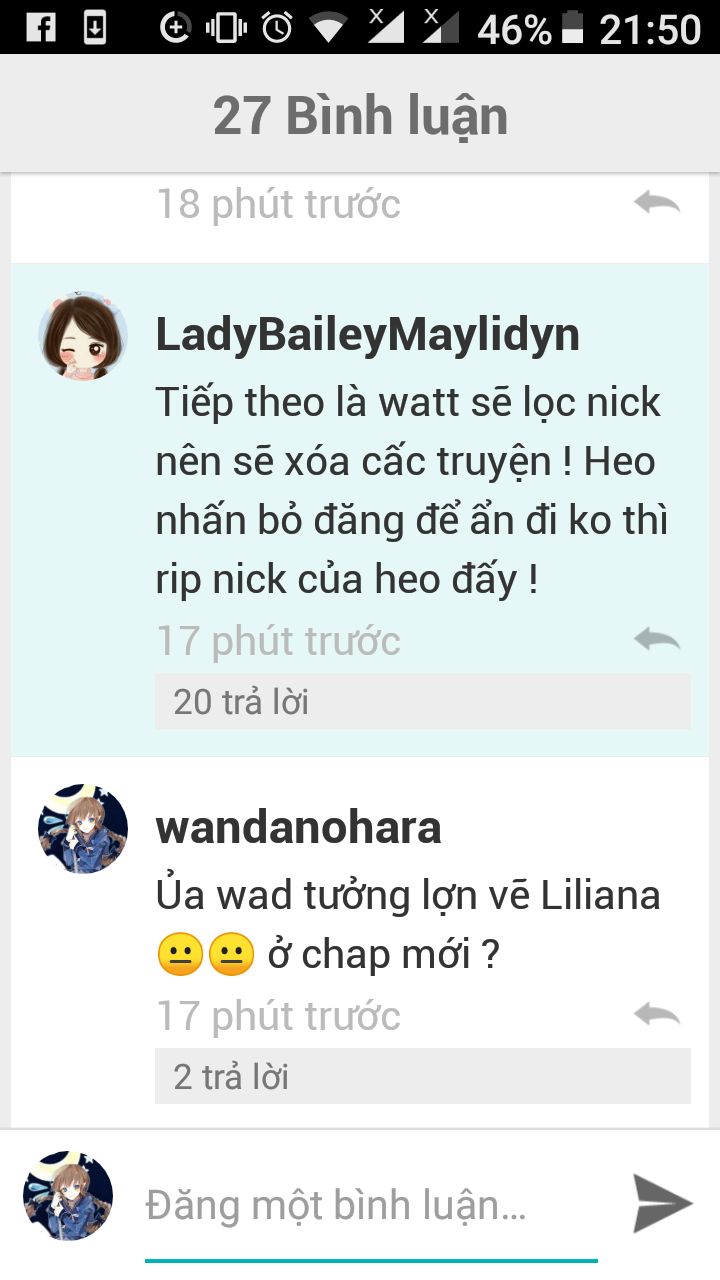Send the comment with the arrow icon

tap(662, 1203)
